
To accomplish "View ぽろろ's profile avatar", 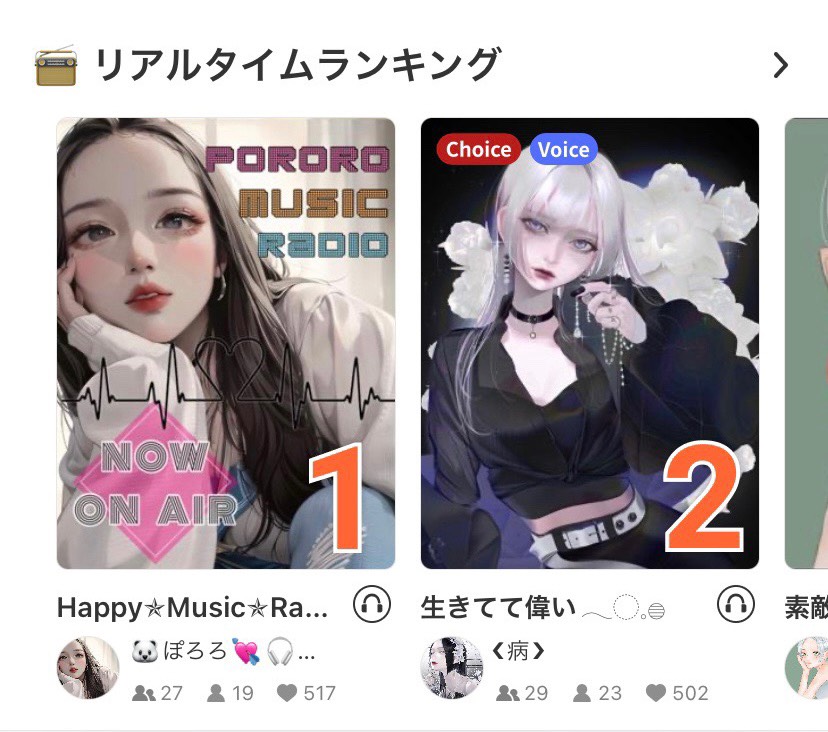I will [88, 667].
